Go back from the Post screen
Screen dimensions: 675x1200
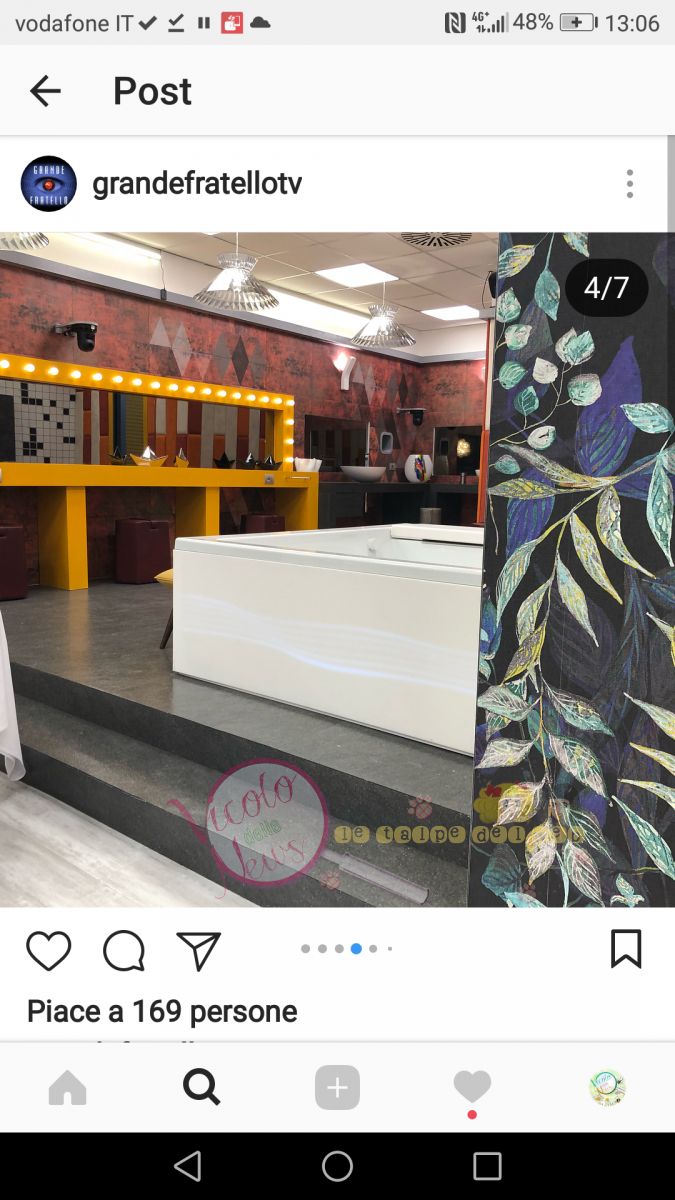(45, 91)
